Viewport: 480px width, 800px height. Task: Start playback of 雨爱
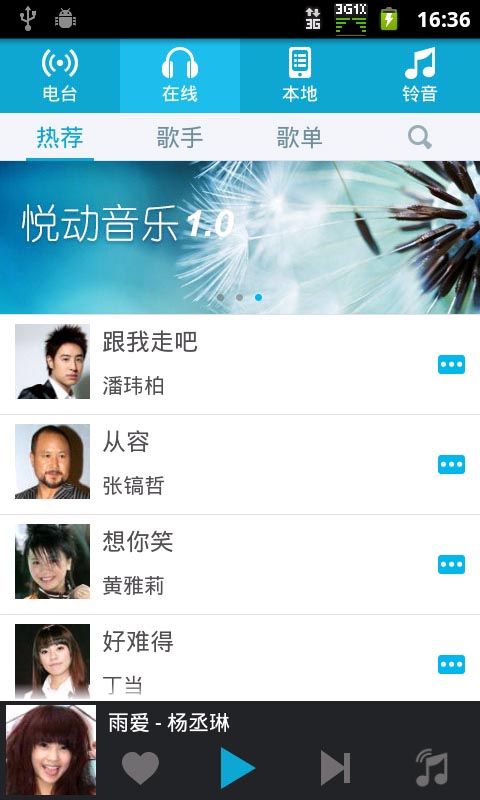(x=237, y=768)
